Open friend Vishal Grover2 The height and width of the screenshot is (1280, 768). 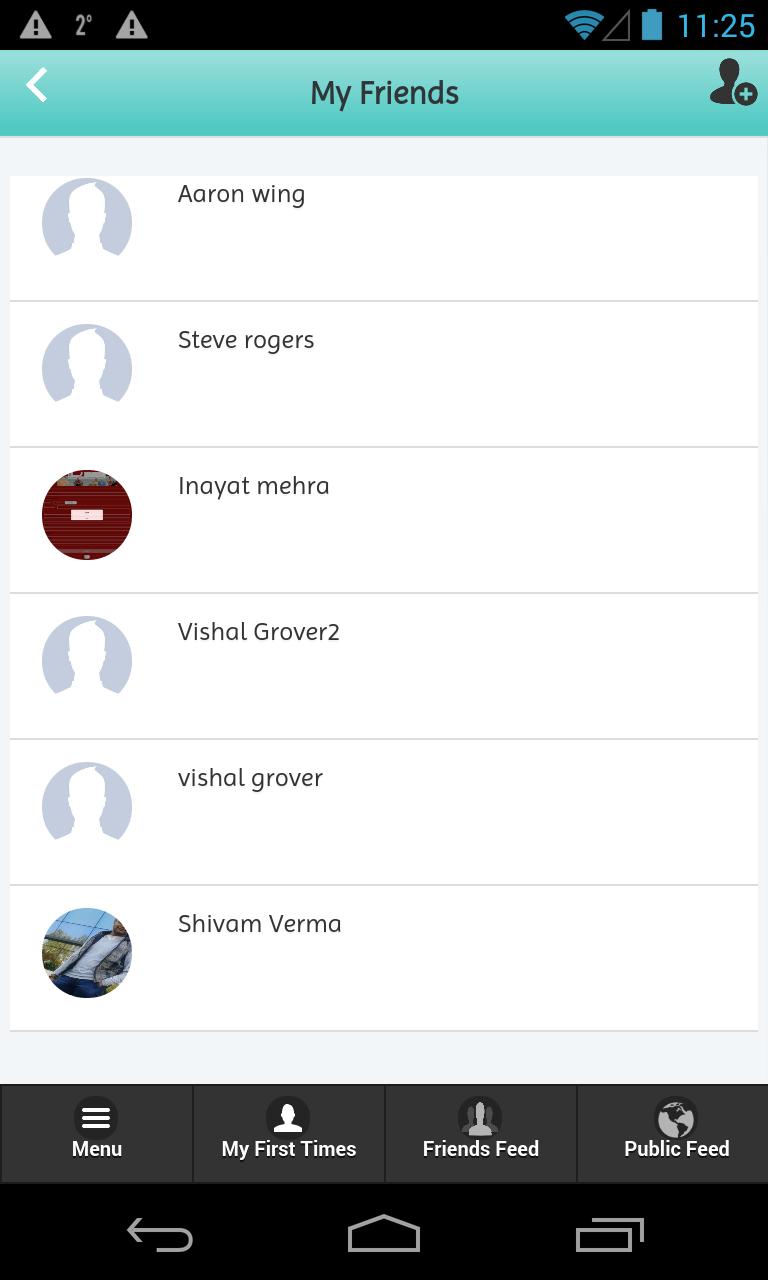[x=384, y=666]
